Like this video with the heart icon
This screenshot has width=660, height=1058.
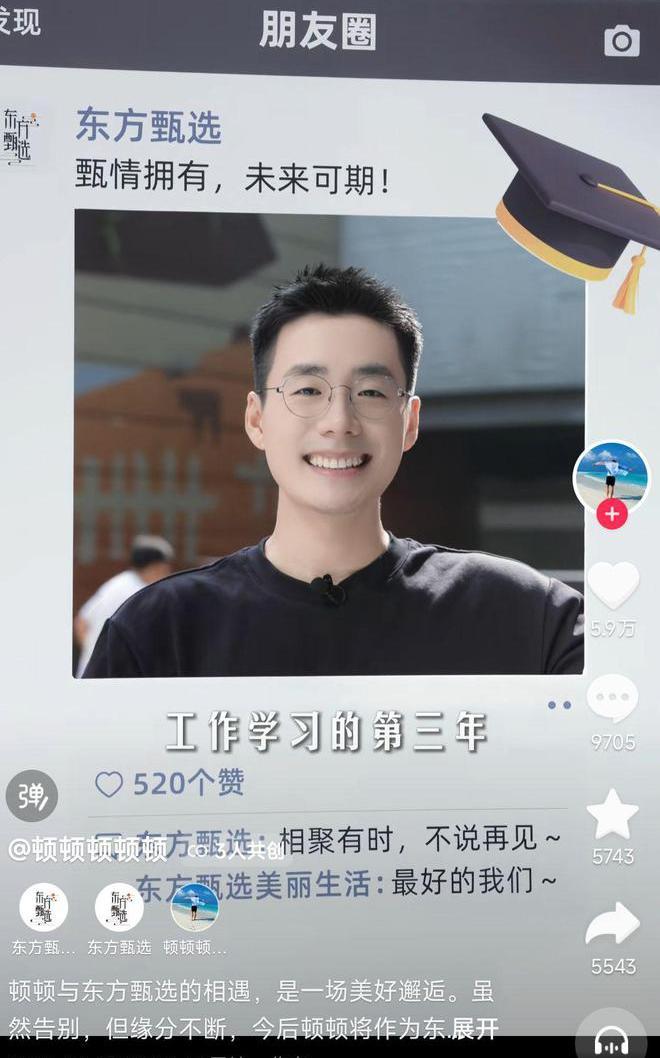click(612, 586)
